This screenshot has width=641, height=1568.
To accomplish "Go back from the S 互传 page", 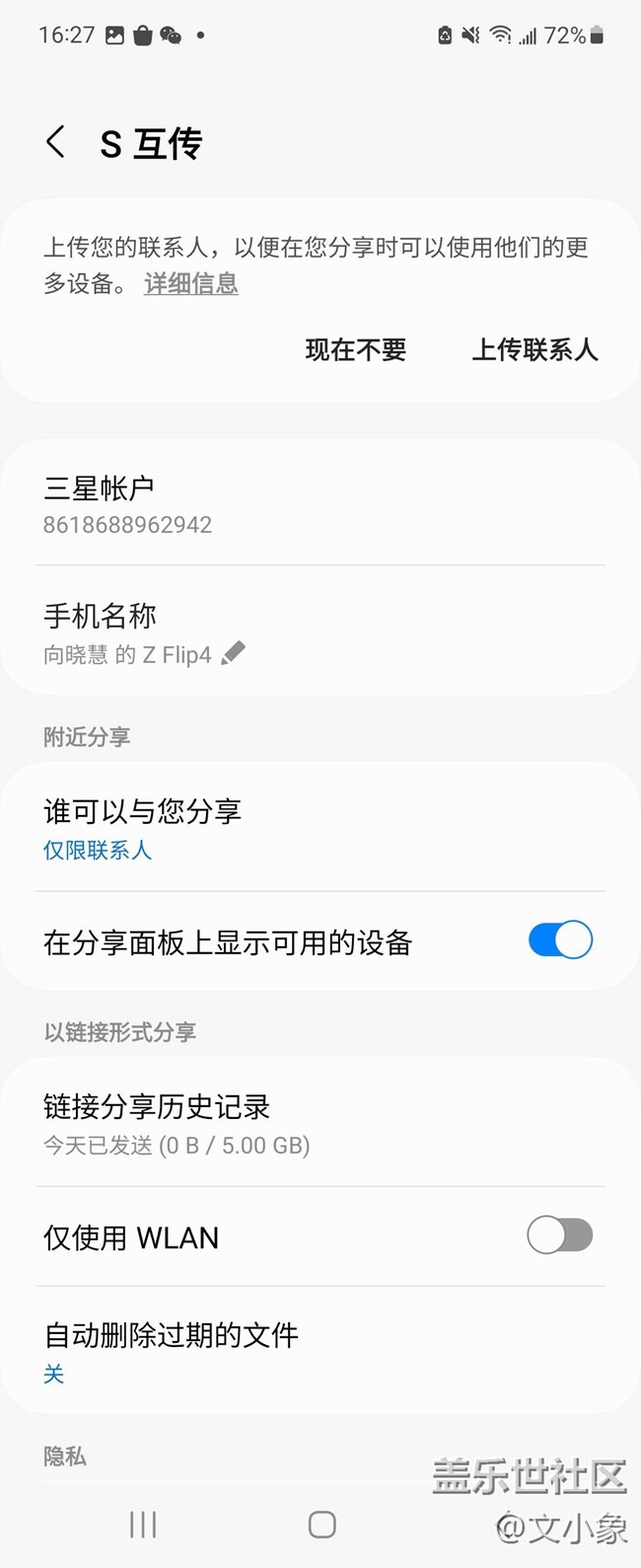I will point(56,143).
